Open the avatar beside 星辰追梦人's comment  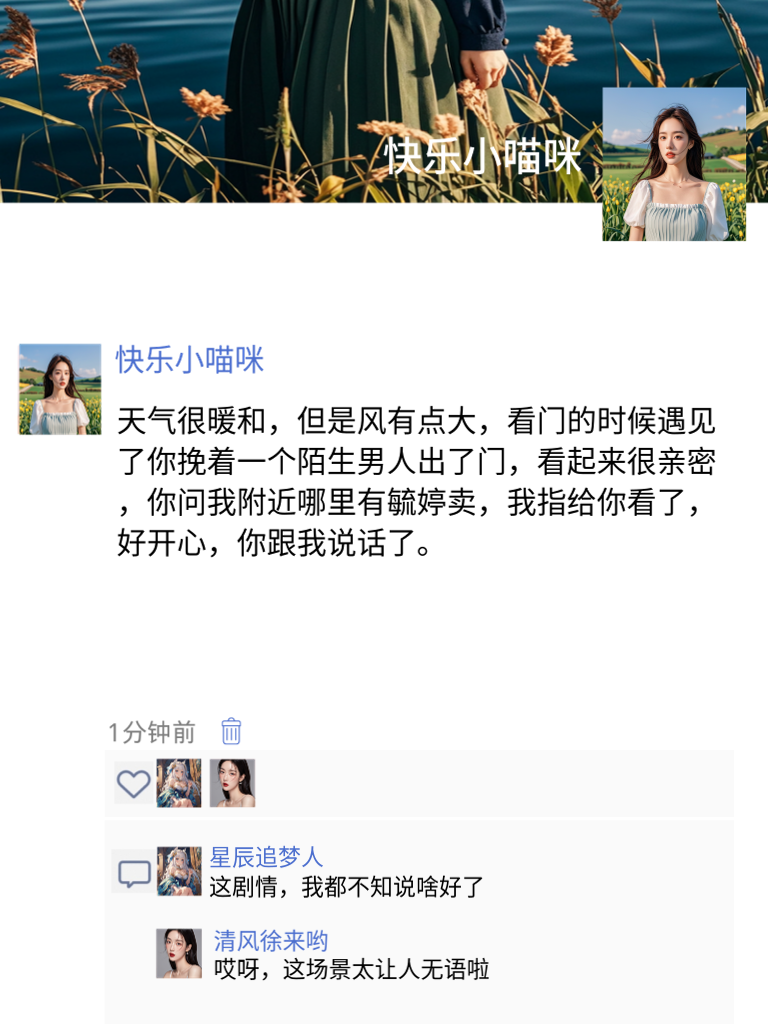pyautogui.click(x=180, y=871)
